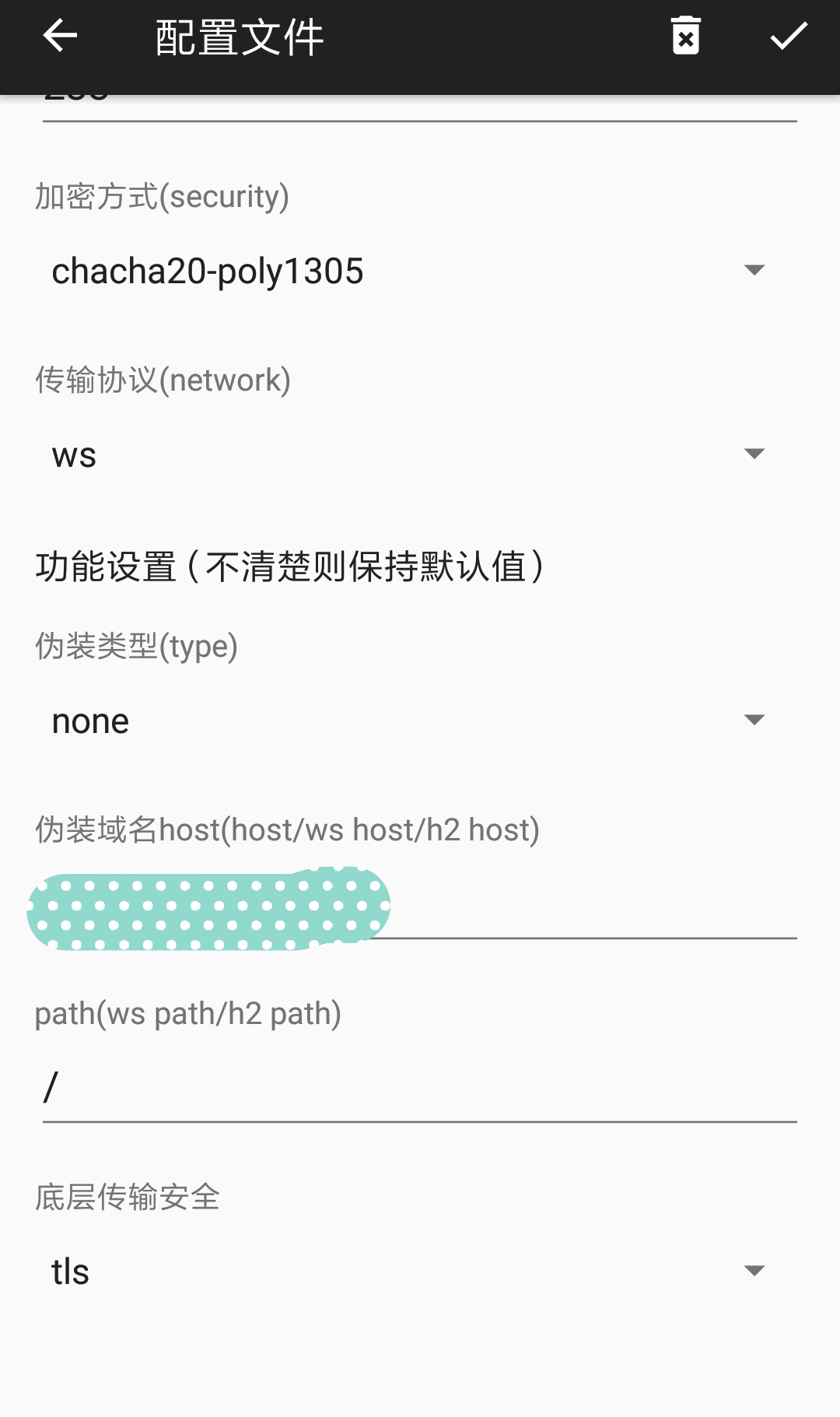Tap the checkmark to save the configuration
840x1417 pixels.
[x=789, y=35]
